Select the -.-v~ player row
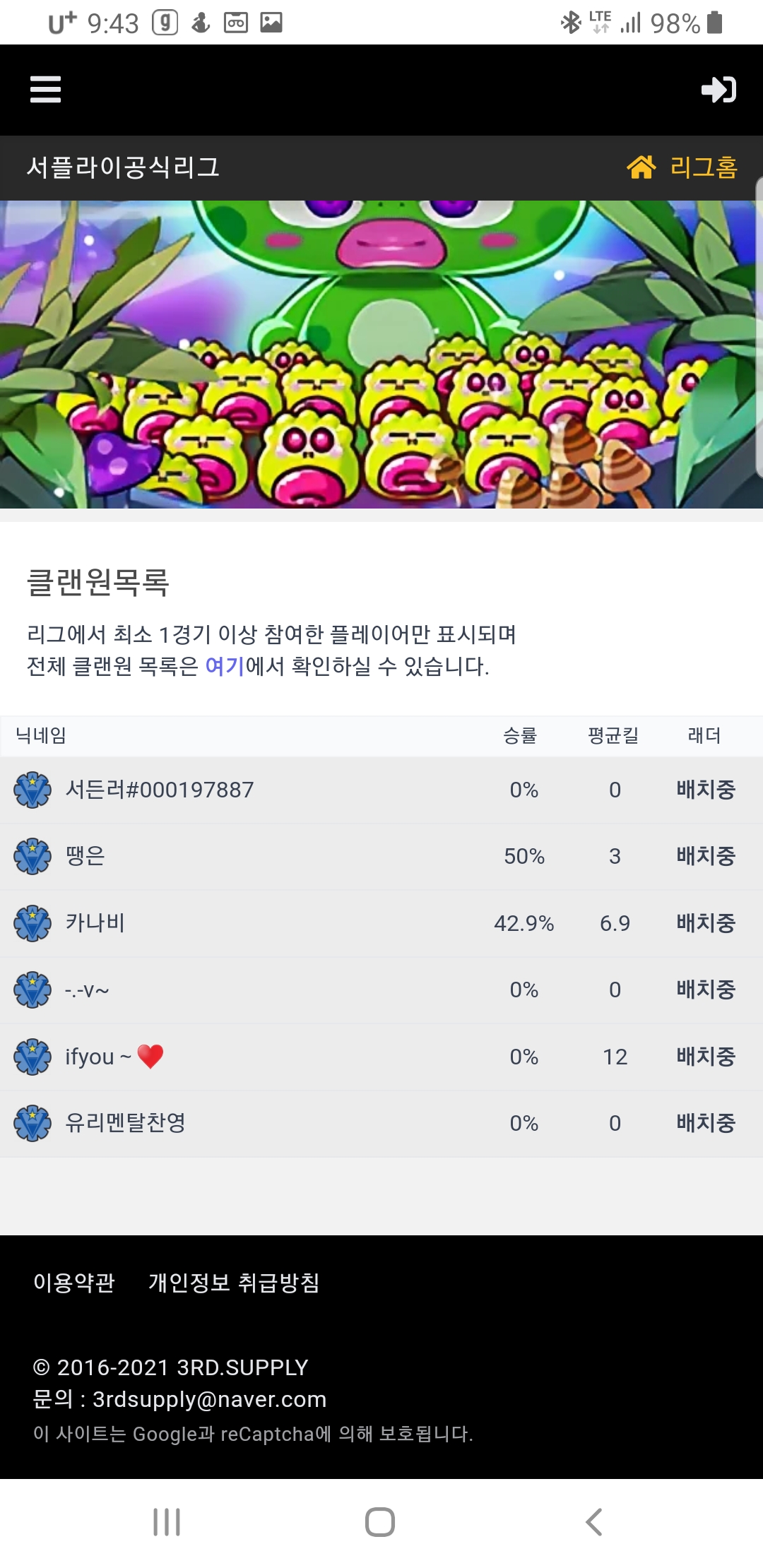Viewport: 763px width, 1568px height. (x=87, y=990)
